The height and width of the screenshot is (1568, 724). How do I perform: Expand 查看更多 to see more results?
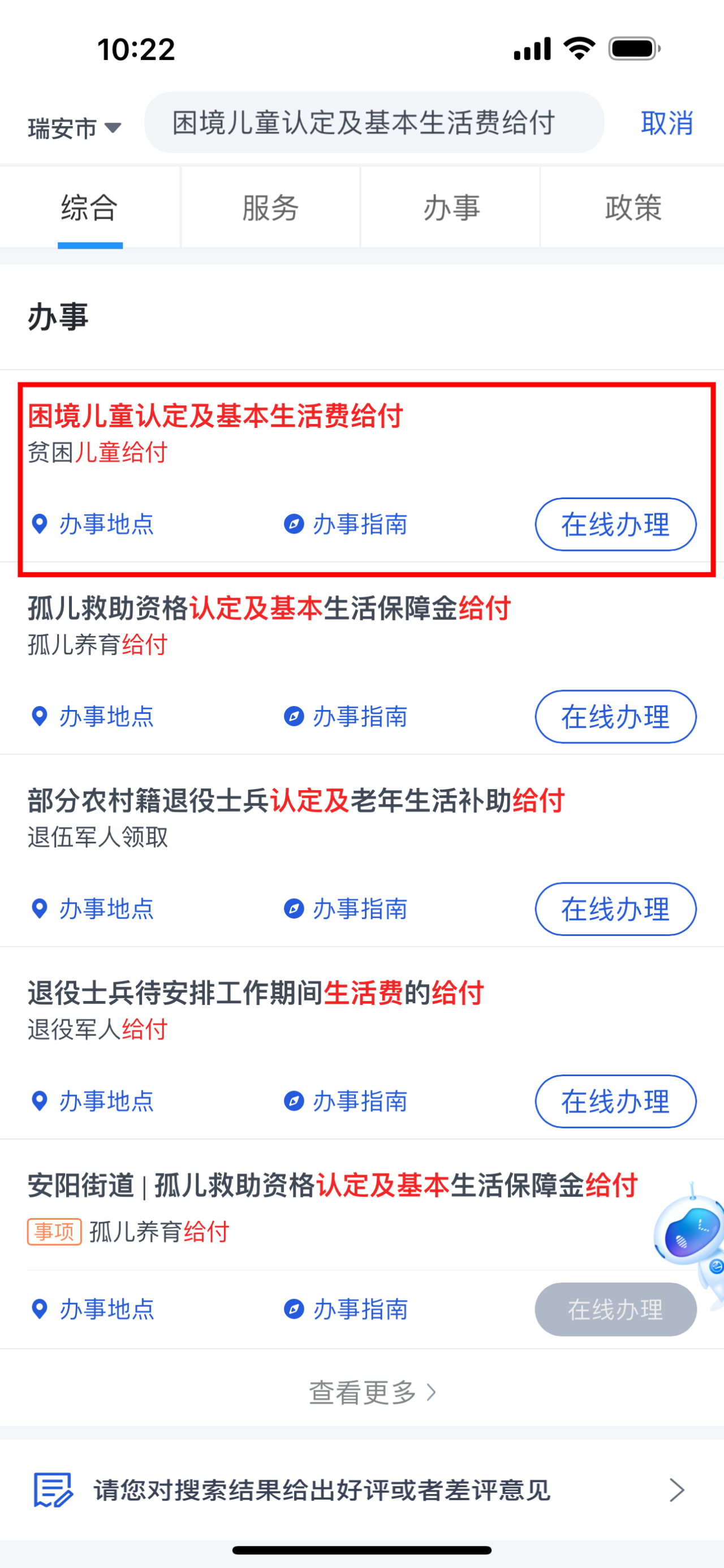371,1391
